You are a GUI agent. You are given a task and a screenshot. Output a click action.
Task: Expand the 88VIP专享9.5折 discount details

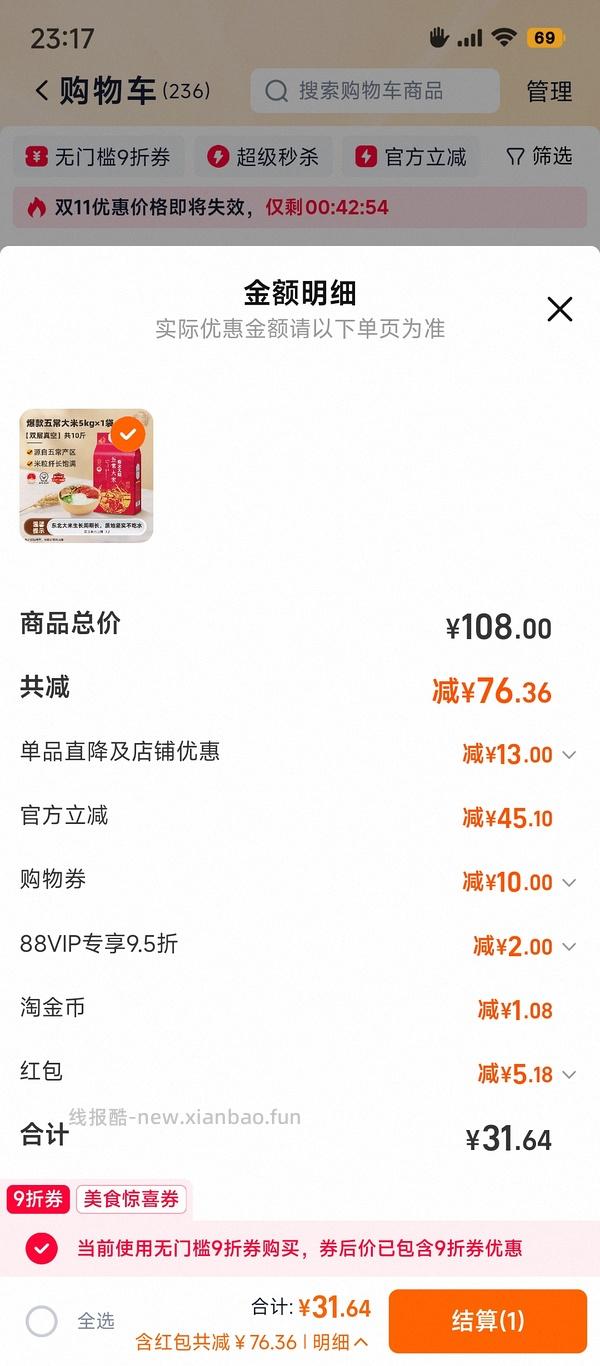coord(569,946)
